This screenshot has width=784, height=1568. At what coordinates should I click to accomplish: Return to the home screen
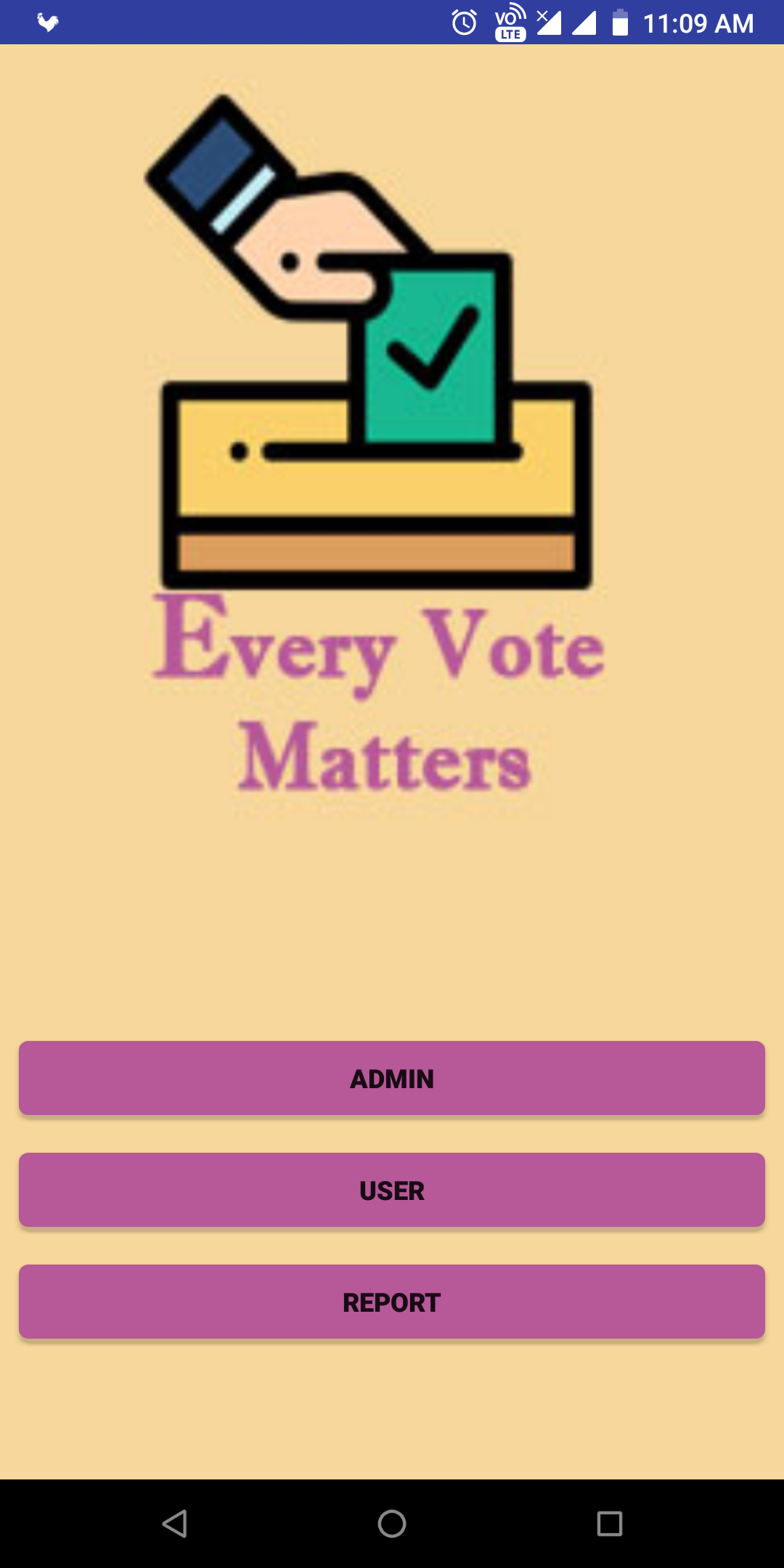[x=392, y=1524]
